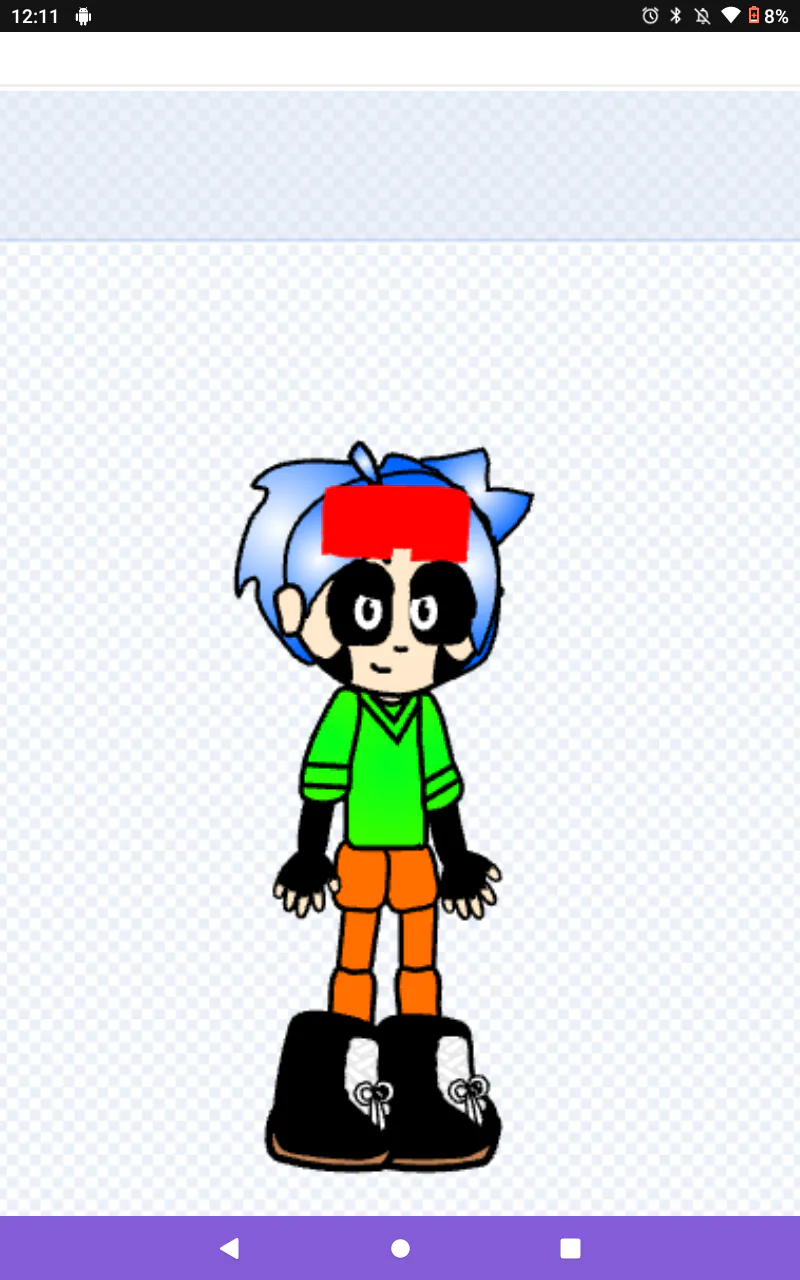Go back using the navigation bar arrow
Screen dimensions: 800x1280
[229, 1248]
